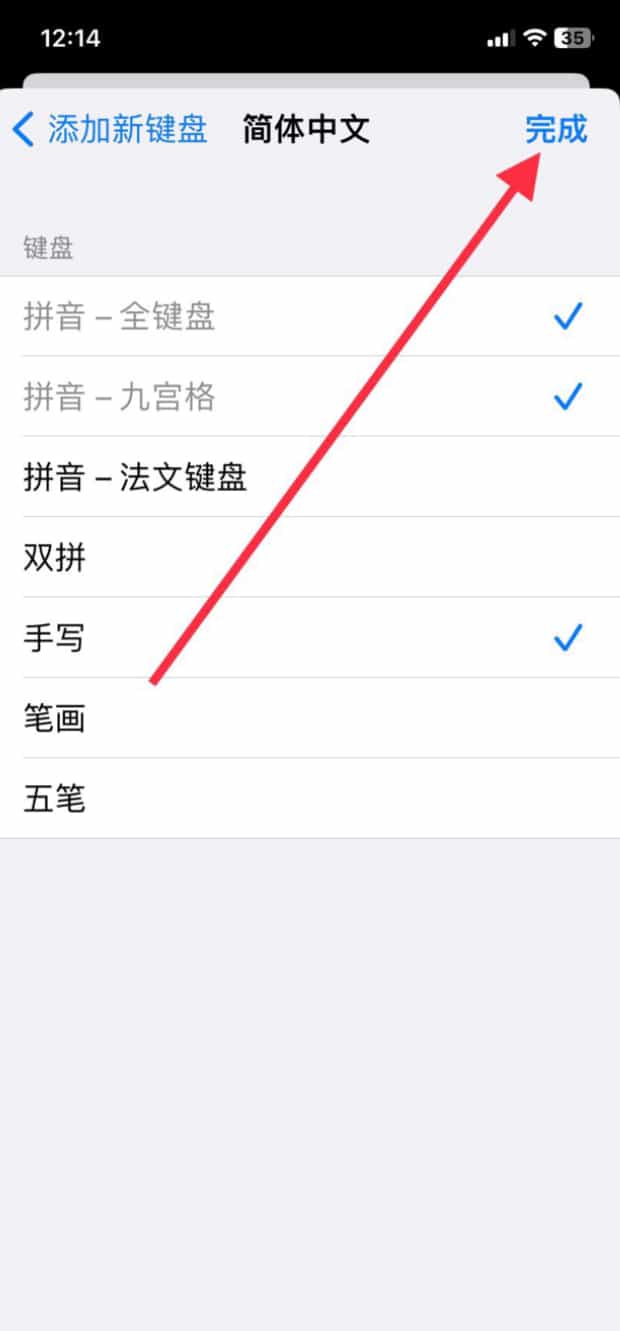The height and width of the screenshot is (1331, 620).
Task: Tap 完成 to finish adding keyboards
Action: pyautogui.click(x=556, y=130)
